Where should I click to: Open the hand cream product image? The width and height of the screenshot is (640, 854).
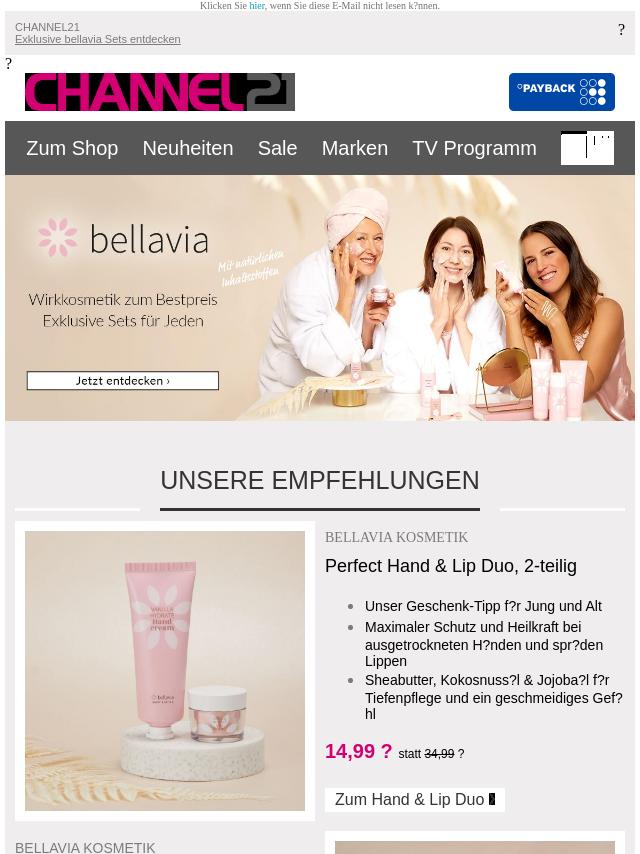pos(165,670)
